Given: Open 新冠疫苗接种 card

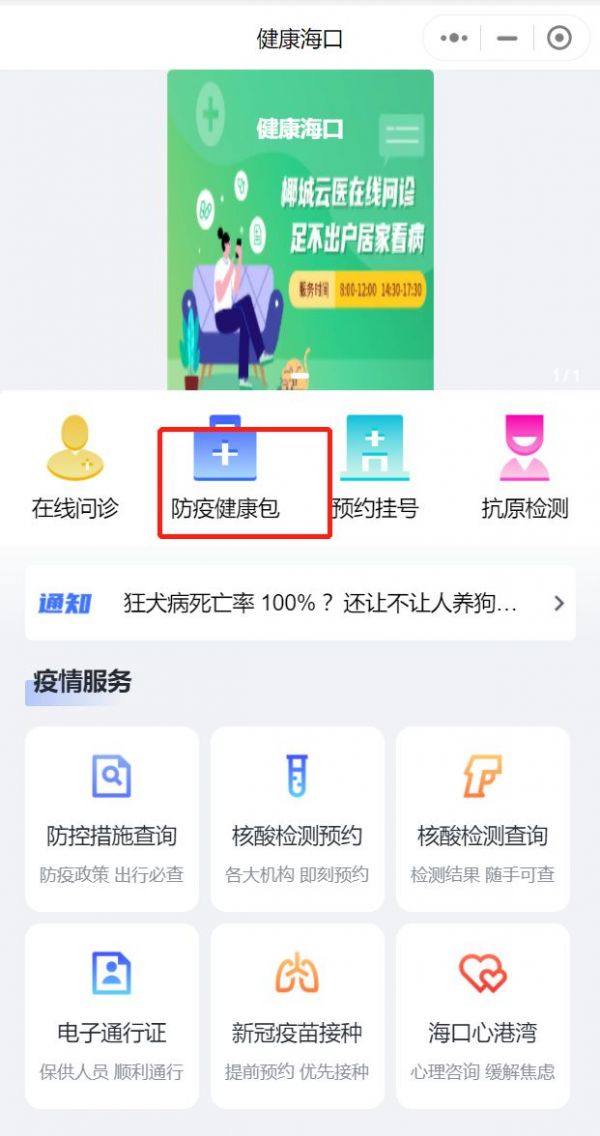Looking at the screenshot, I should point(297,1016).
